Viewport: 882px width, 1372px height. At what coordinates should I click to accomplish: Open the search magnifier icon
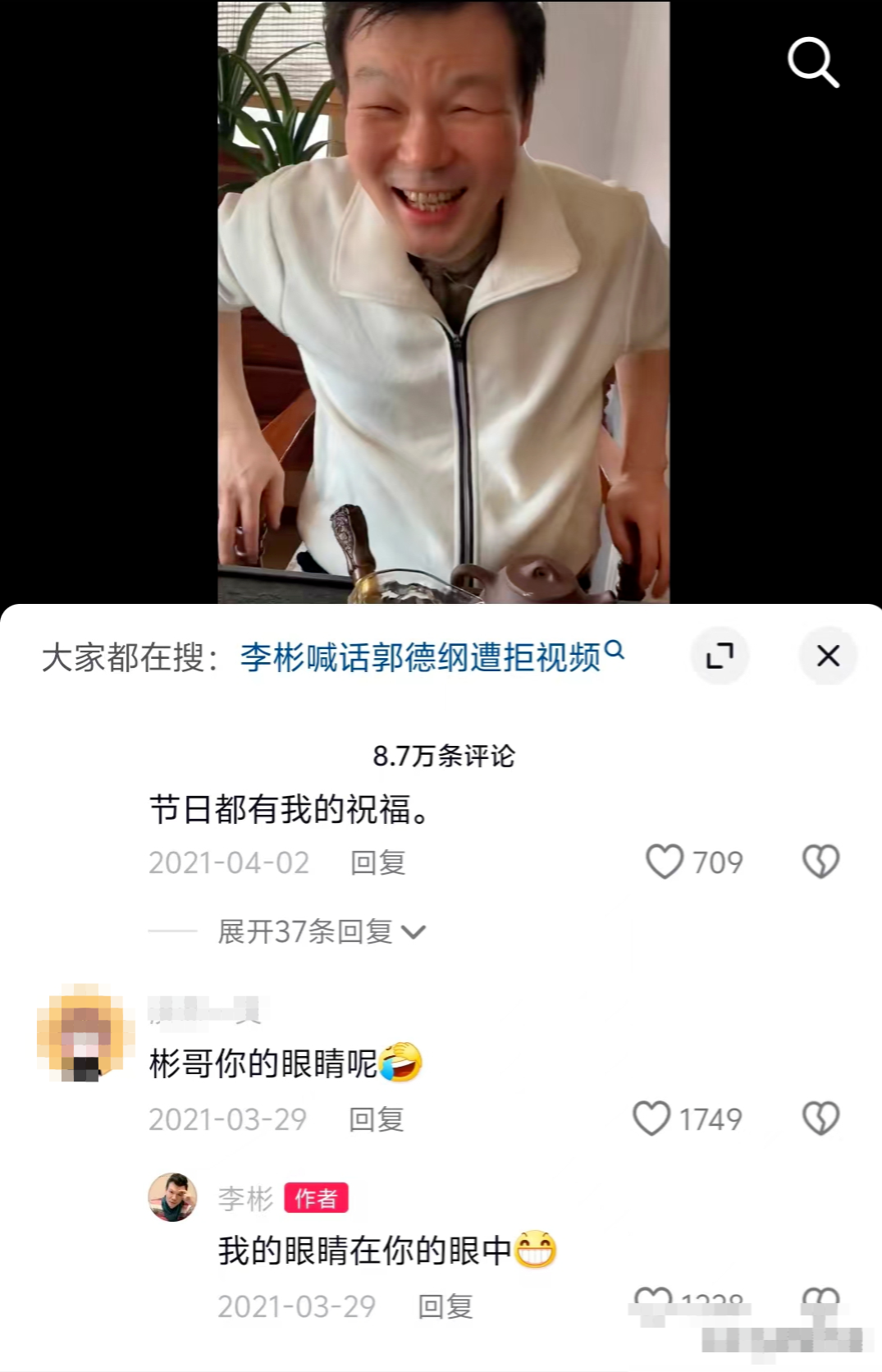click(812, 62)
